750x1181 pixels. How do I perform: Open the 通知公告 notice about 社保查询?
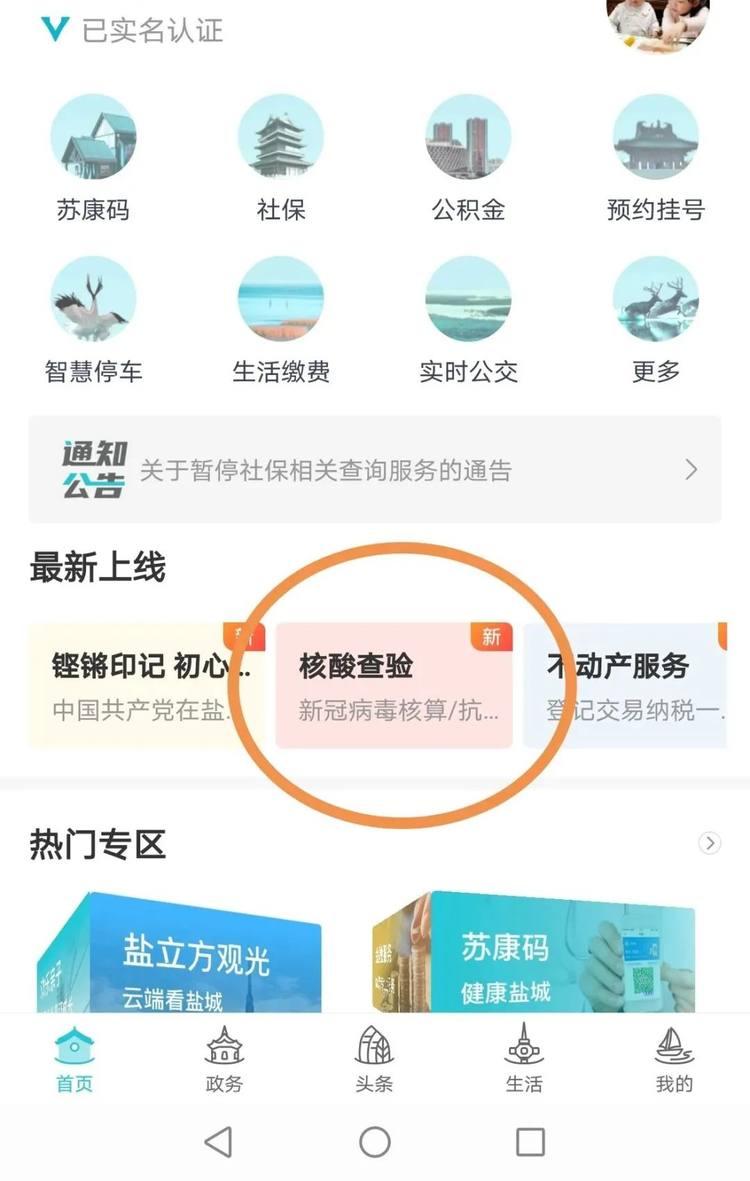point(375,470)
